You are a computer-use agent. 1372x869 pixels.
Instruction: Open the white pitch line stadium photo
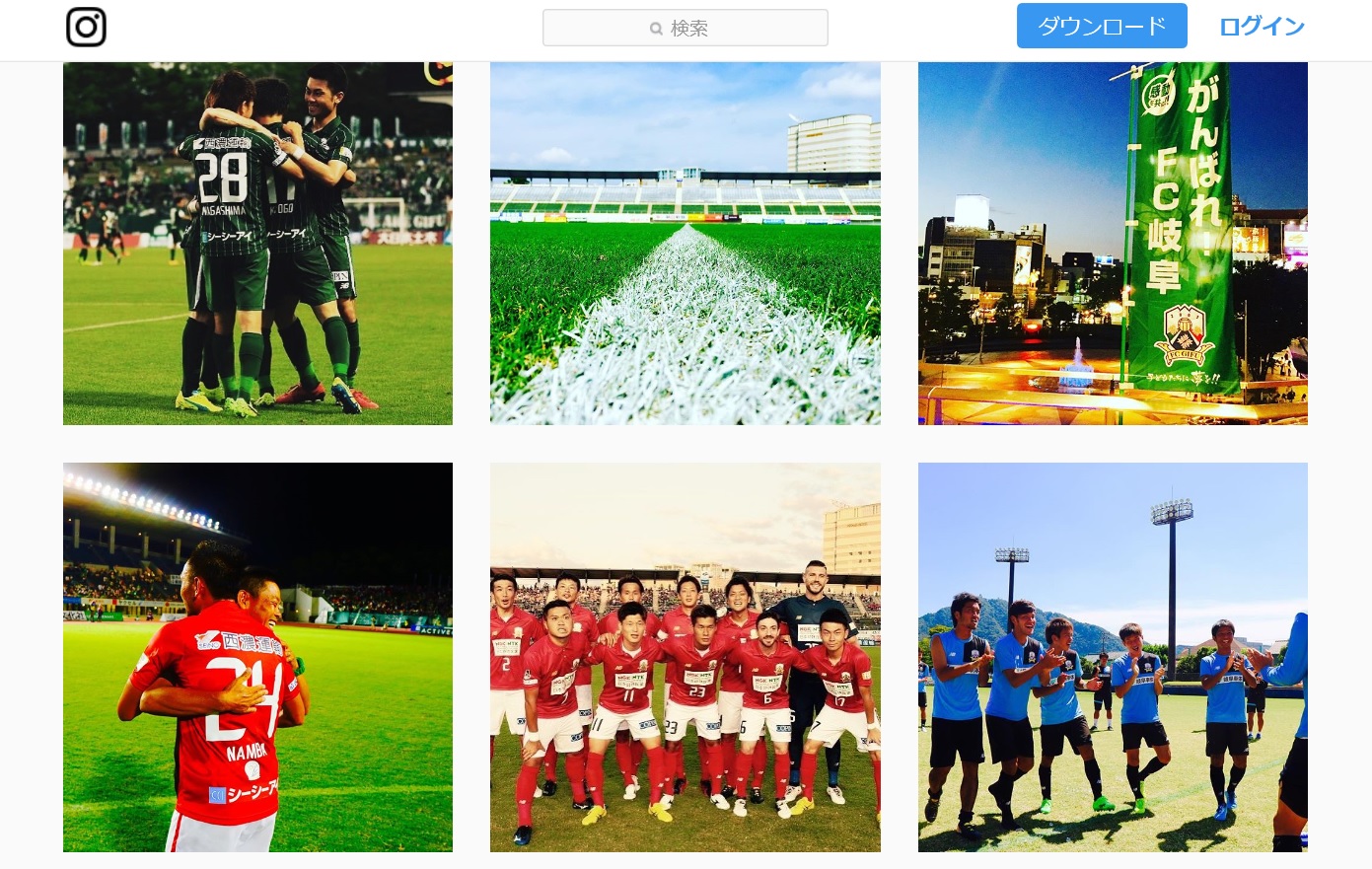tap(685, 244)
